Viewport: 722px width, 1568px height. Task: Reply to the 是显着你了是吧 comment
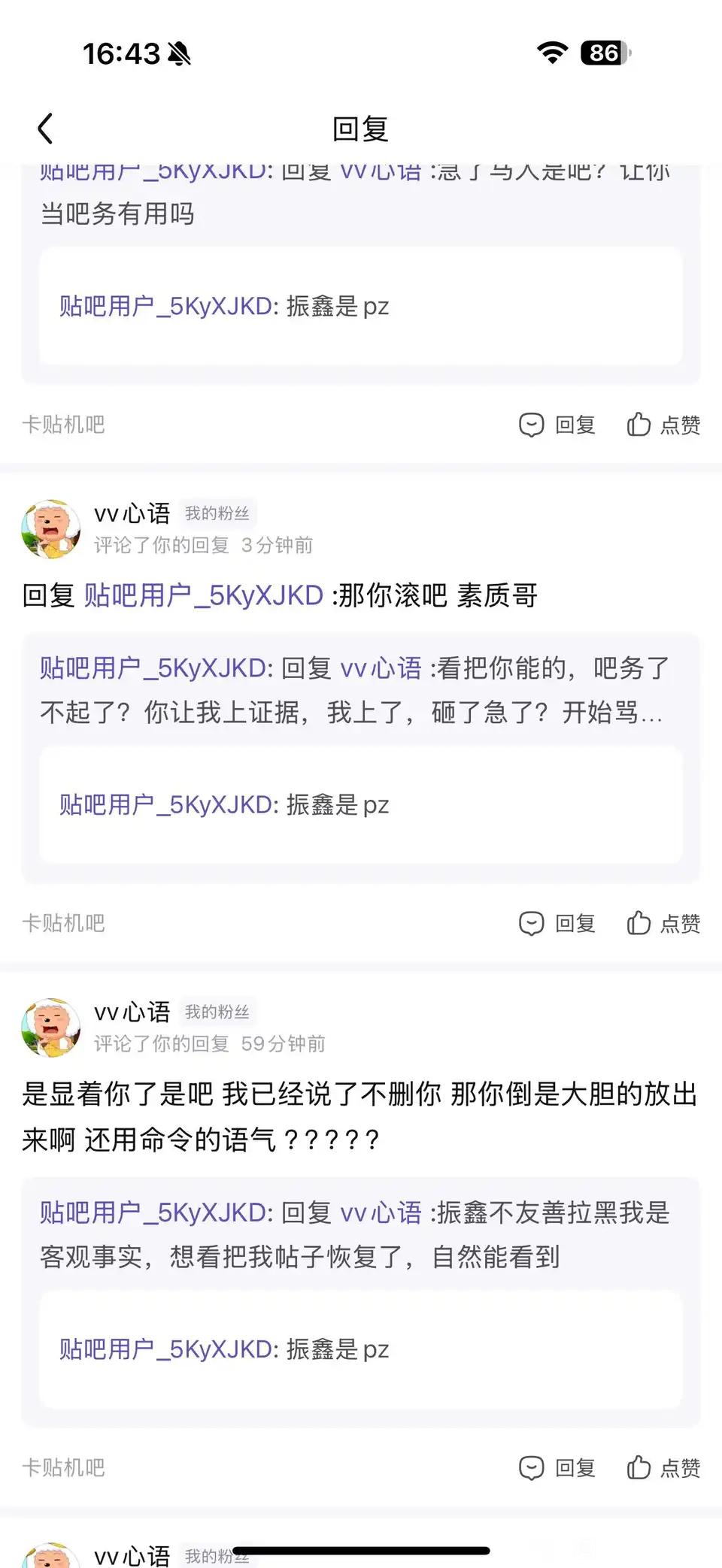click(x=557, y=1467)
